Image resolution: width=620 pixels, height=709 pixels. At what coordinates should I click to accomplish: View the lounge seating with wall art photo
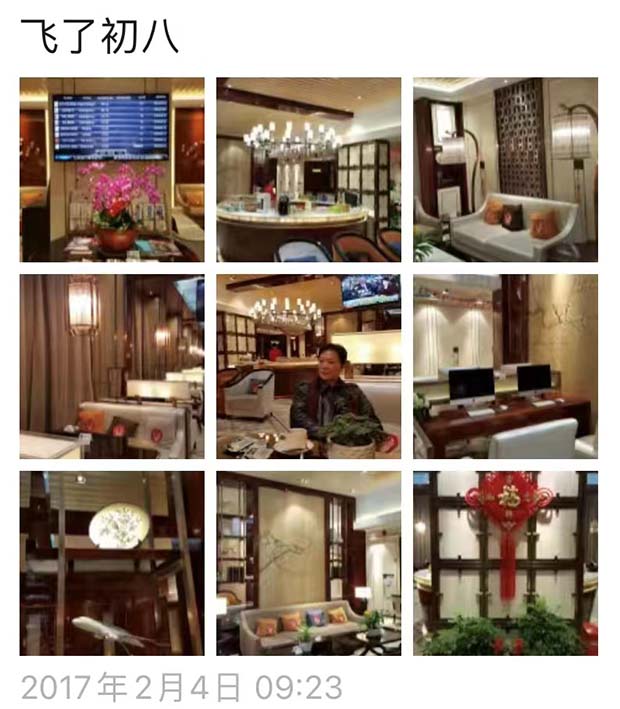308,563
